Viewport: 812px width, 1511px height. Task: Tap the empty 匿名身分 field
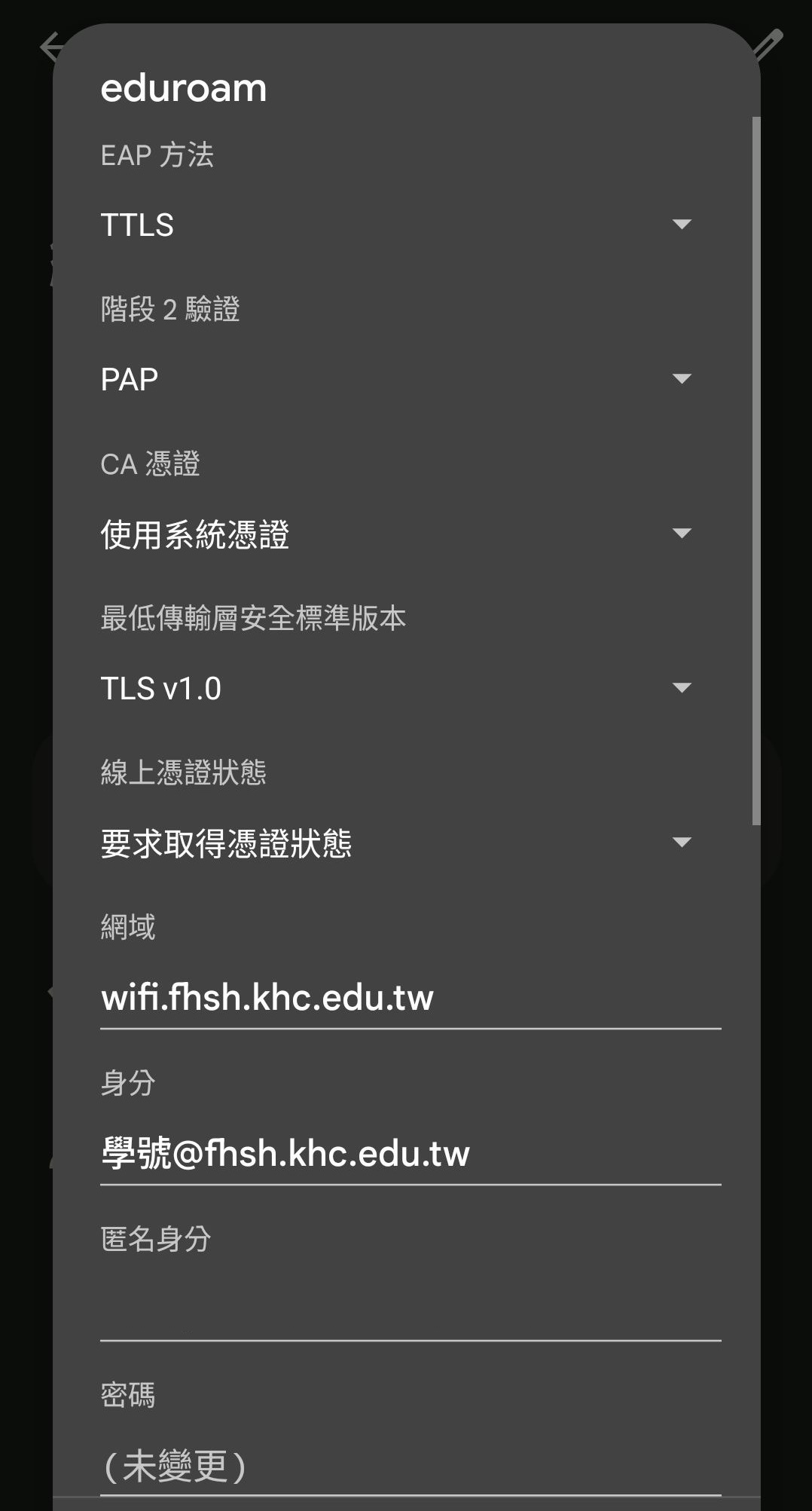(411, 1311)
